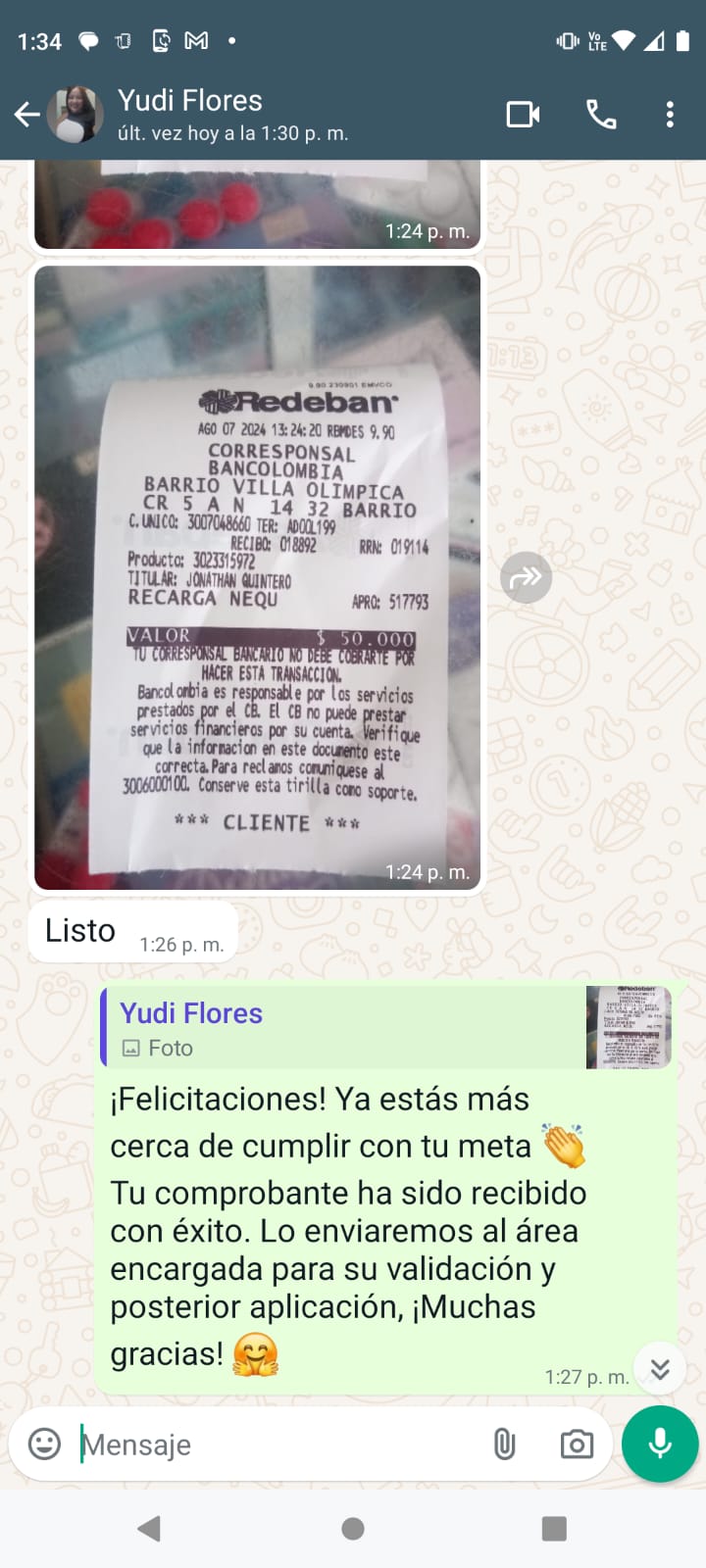View the red items photo sent earlier
The width and height of the screenshot is (706, 1568).
coord(257,204)
